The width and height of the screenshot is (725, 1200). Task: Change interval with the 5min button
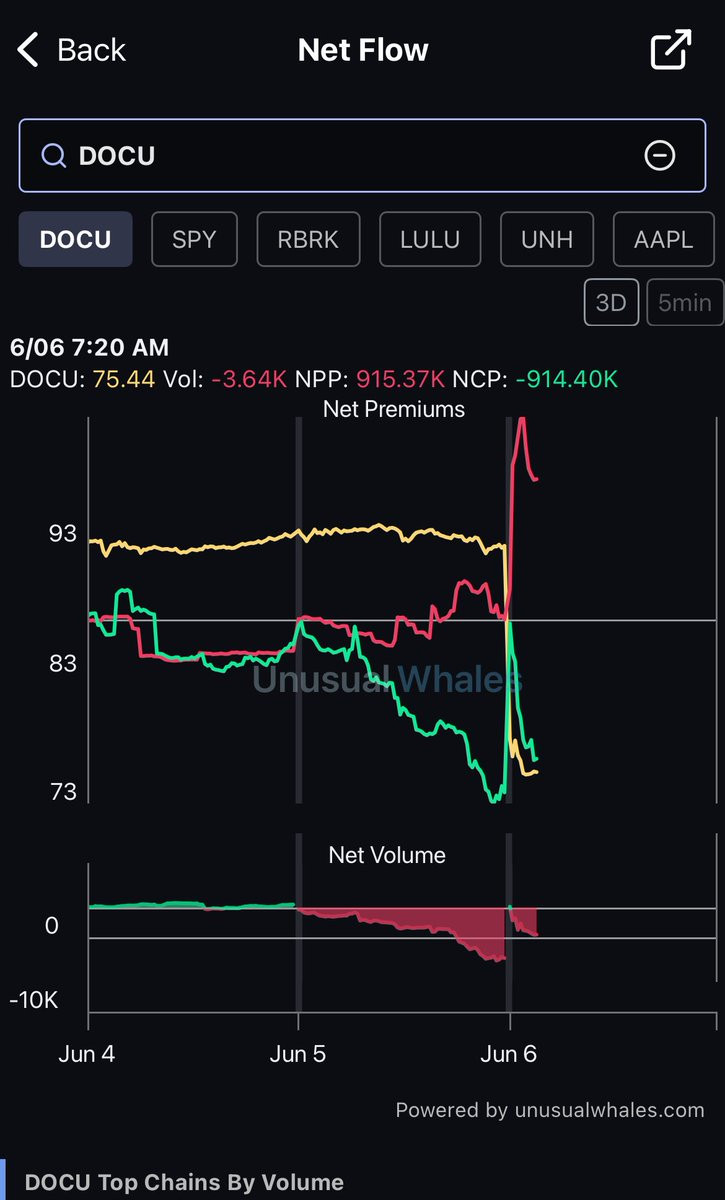[x=685, y=303]
